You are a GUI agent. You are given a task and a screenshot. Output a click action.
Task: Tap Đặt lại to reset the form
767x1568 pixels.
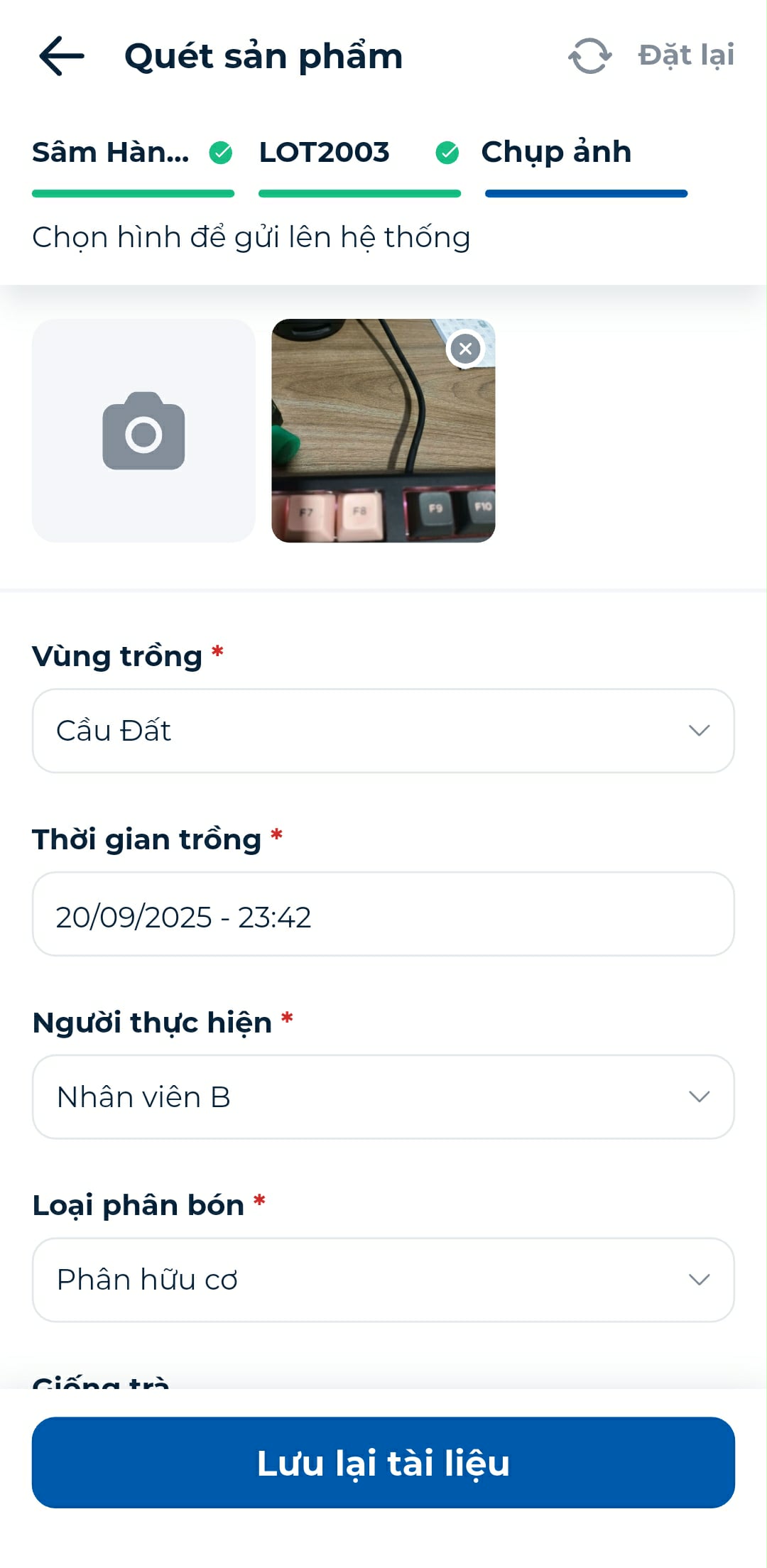pos(684,55)
